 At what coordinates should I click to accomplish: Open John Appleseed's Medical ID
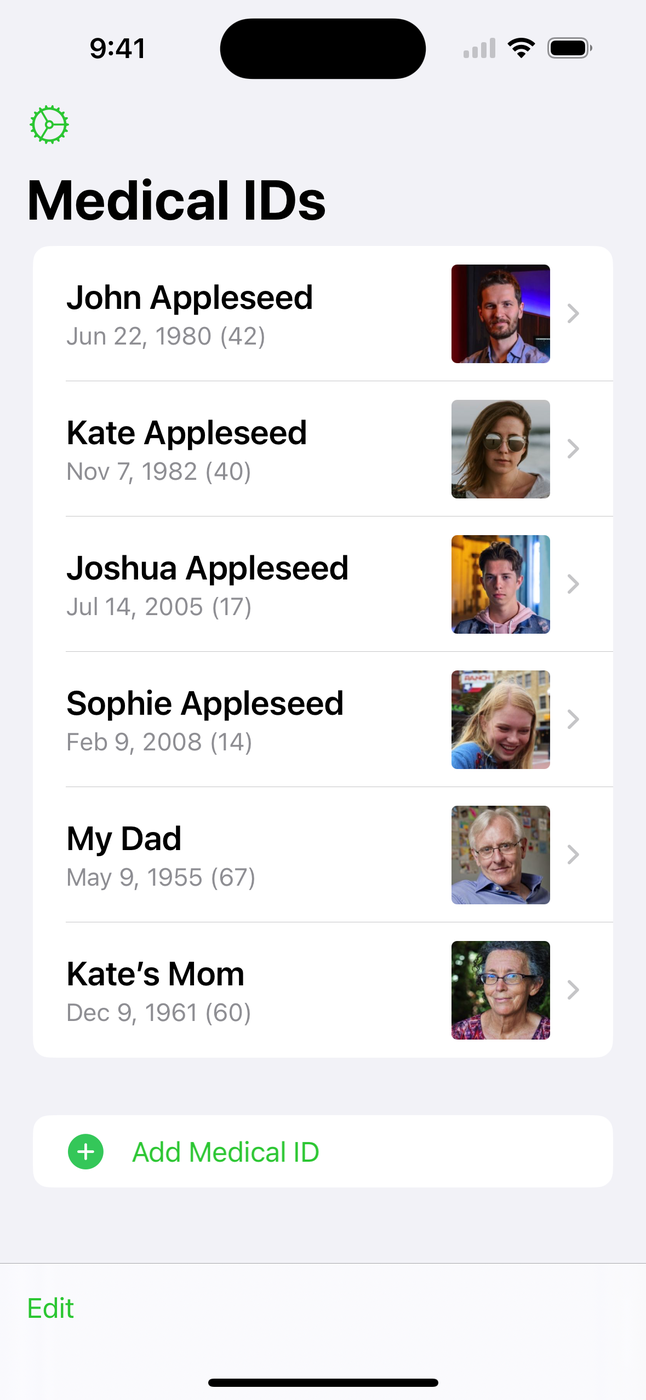(x=322, y=314)
